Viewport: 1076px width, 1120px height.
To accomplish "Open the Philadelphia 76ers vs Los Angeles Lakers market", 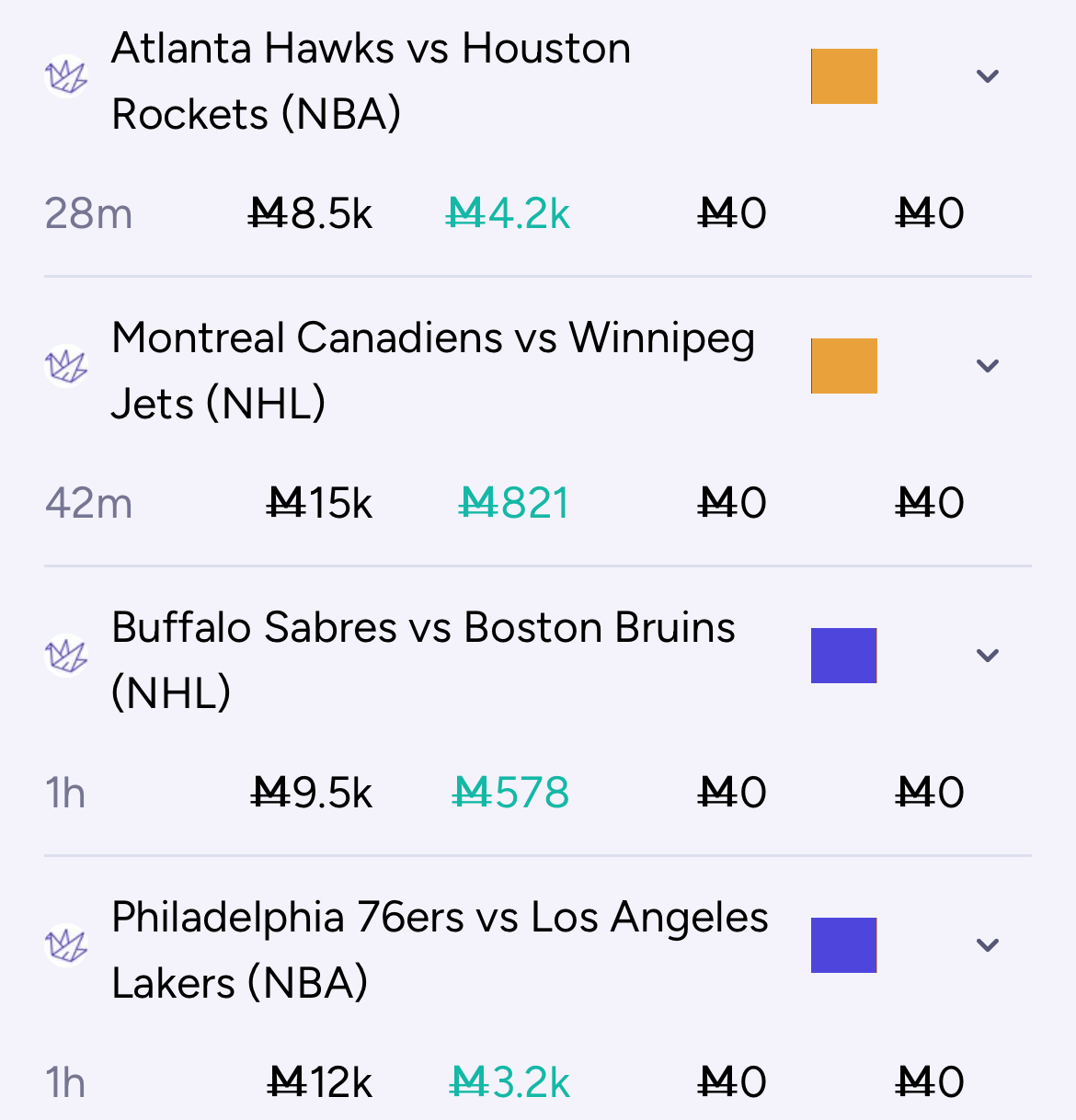I will point(440,950).
